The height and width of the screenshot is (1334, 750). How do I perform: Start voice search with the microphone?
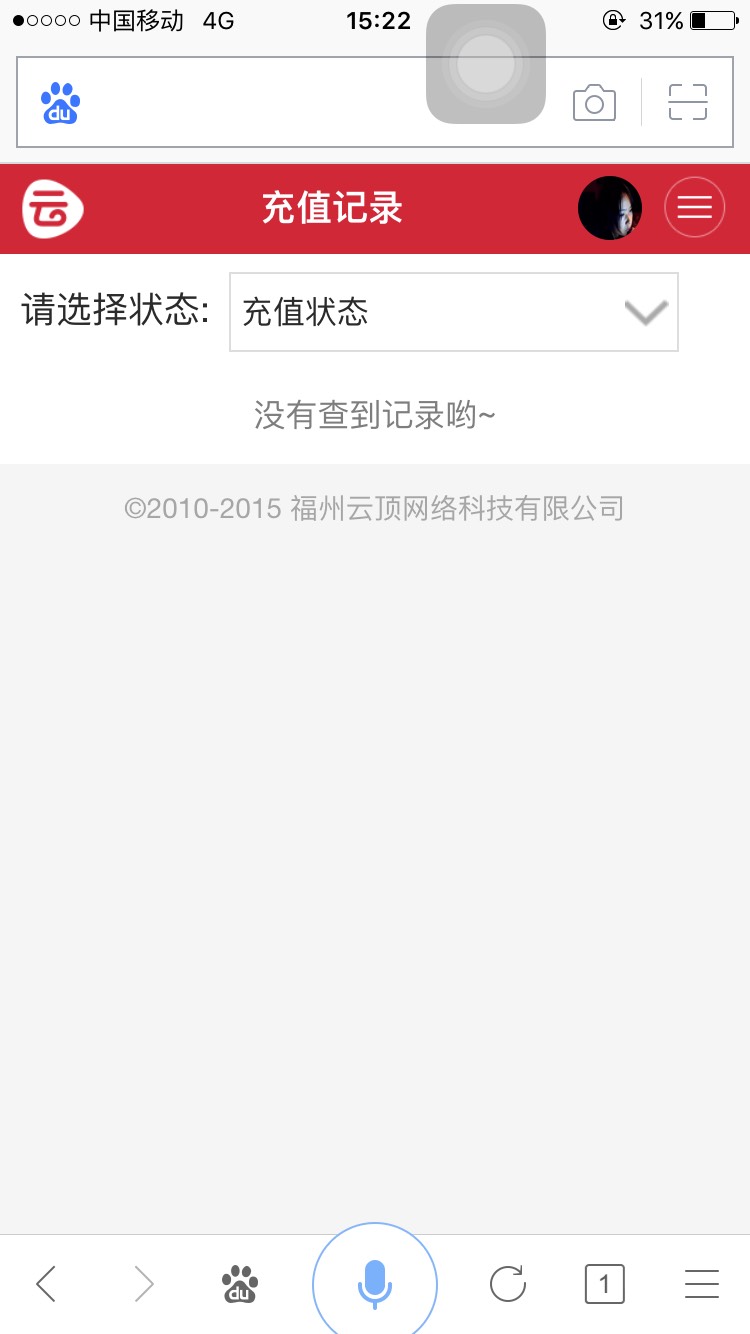coord(375,1282)
